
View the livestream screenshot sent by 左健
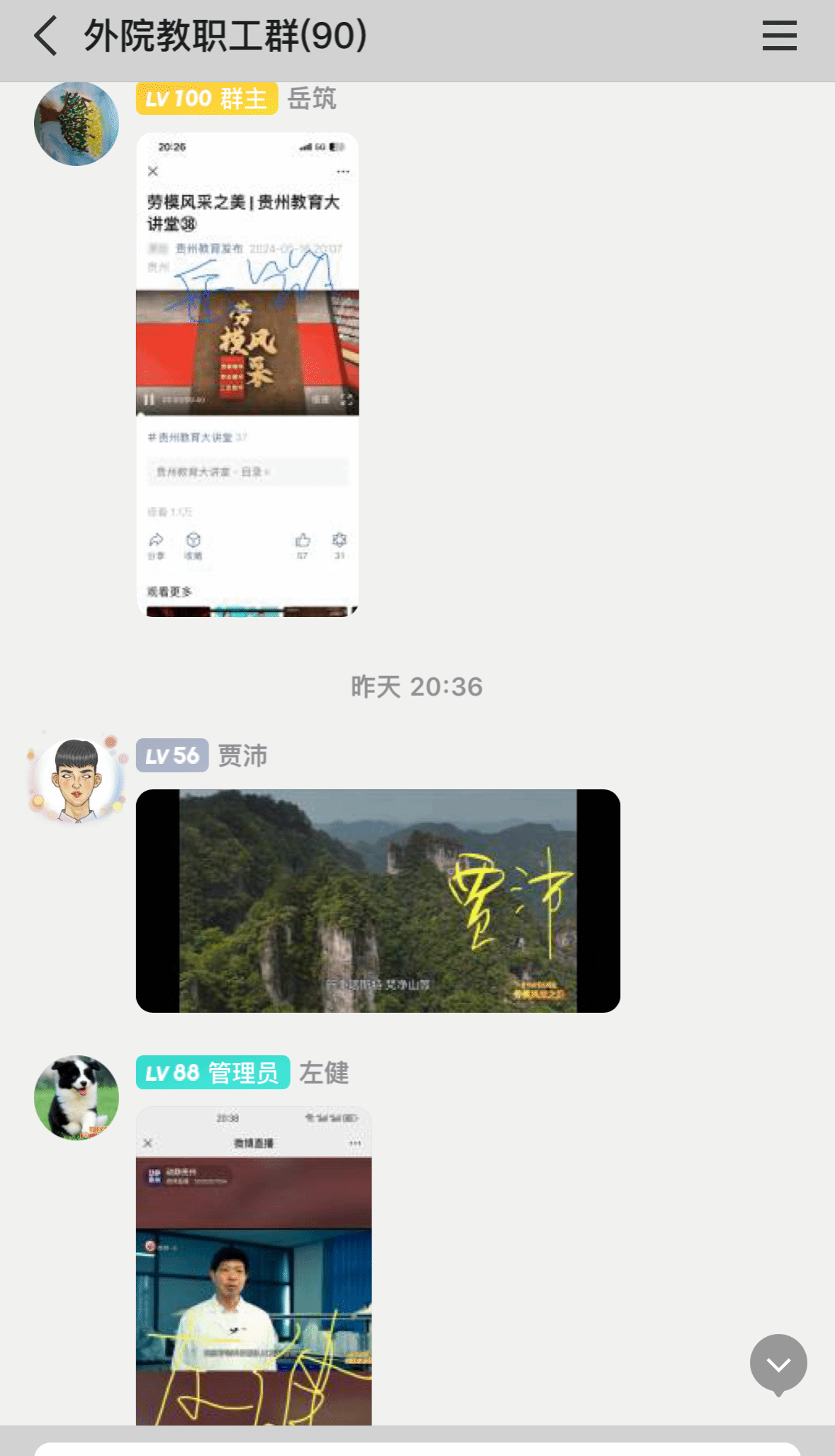tap(254, 1266)
